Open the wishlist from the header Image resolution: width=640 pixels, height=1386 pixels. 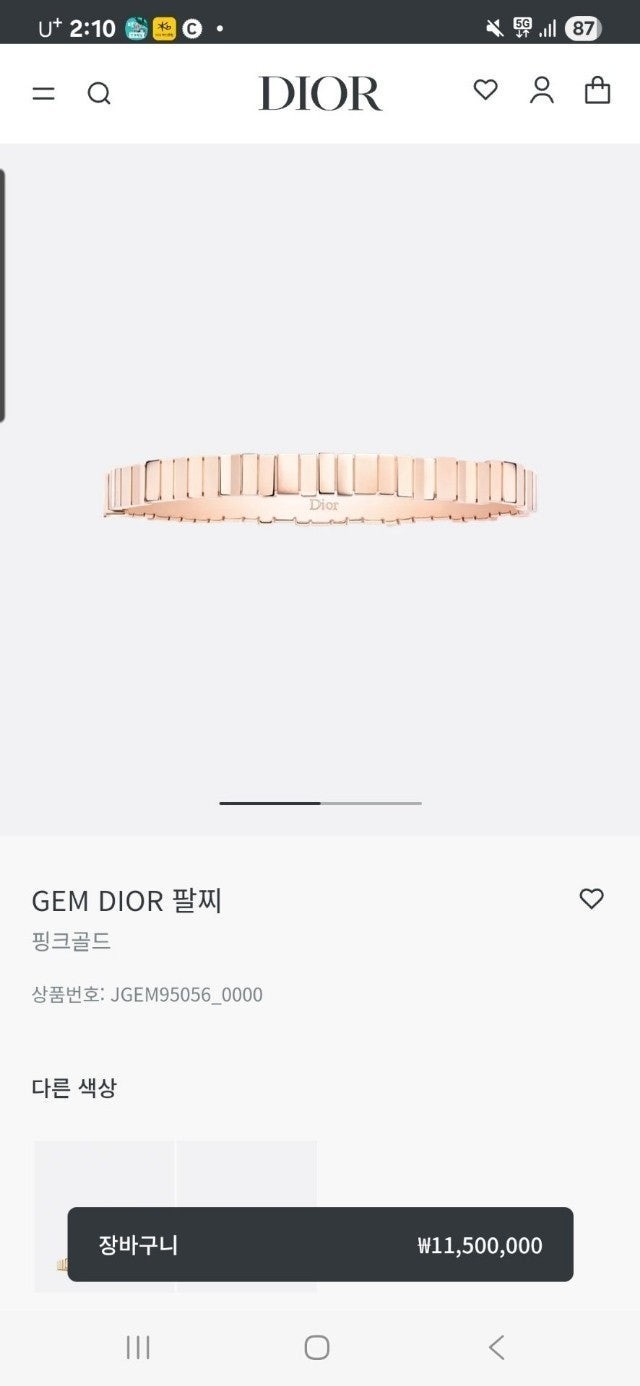[485, 91]
